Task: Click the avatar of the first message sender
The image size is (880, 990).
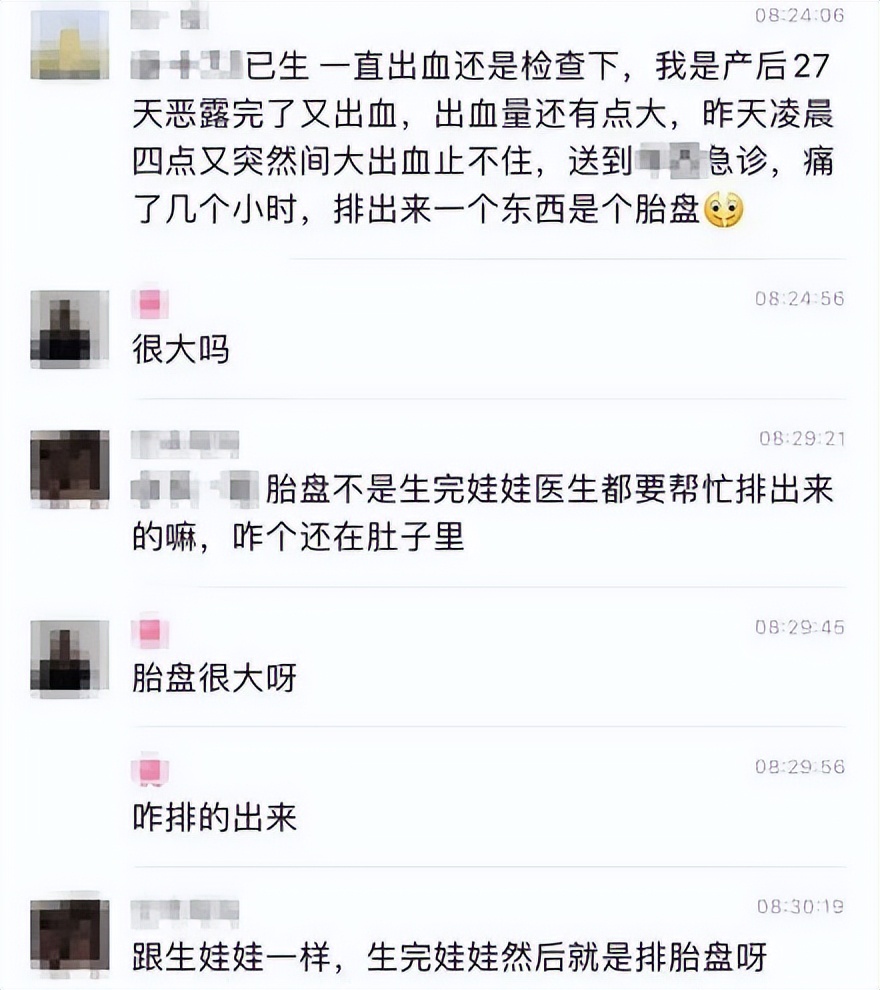Action: click(x=72, y=45)
